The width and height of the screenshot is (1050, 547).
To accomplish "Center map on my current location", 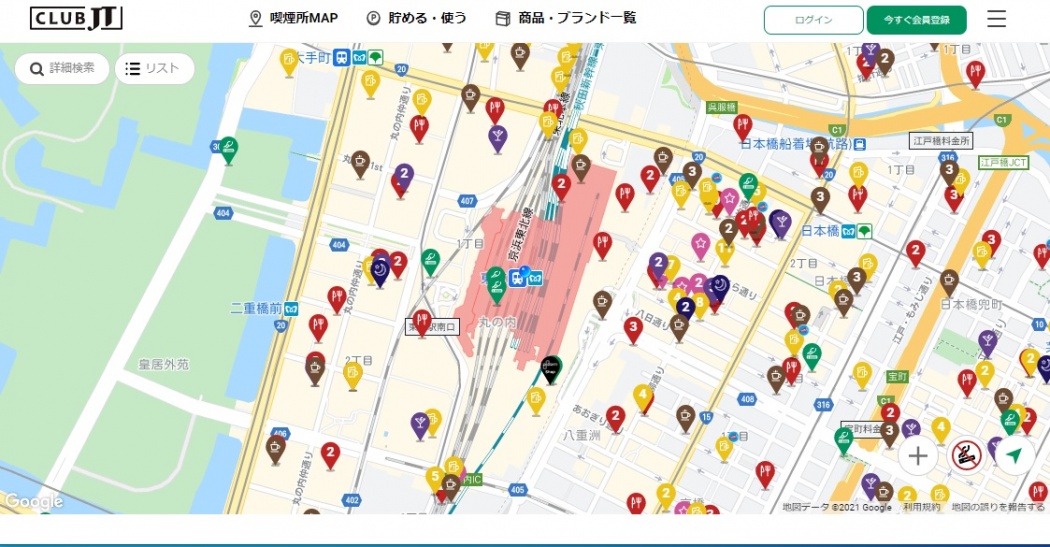I will point(1014,456).
